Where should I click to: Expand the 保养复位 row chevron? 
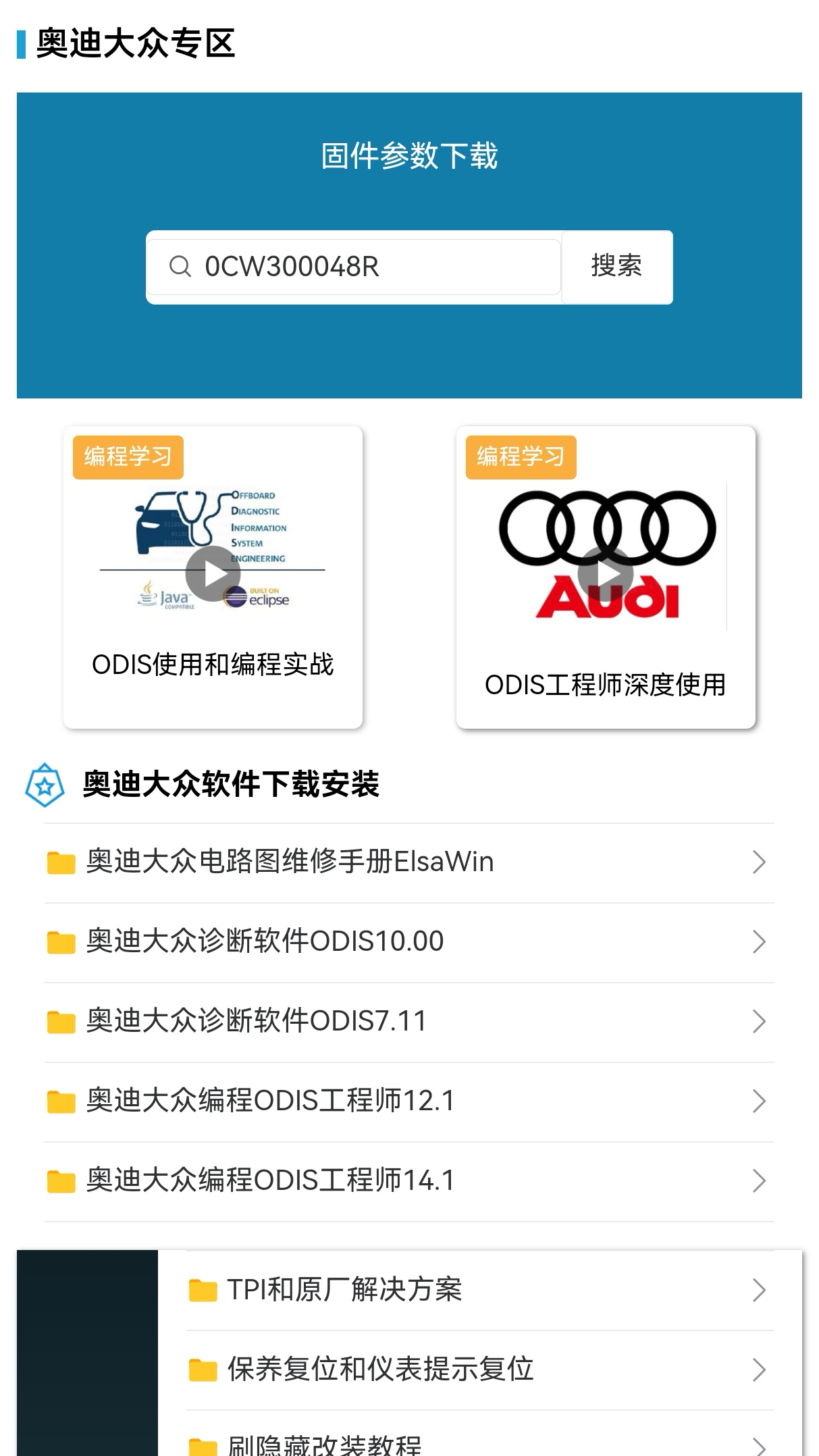tap(761, 1370)
